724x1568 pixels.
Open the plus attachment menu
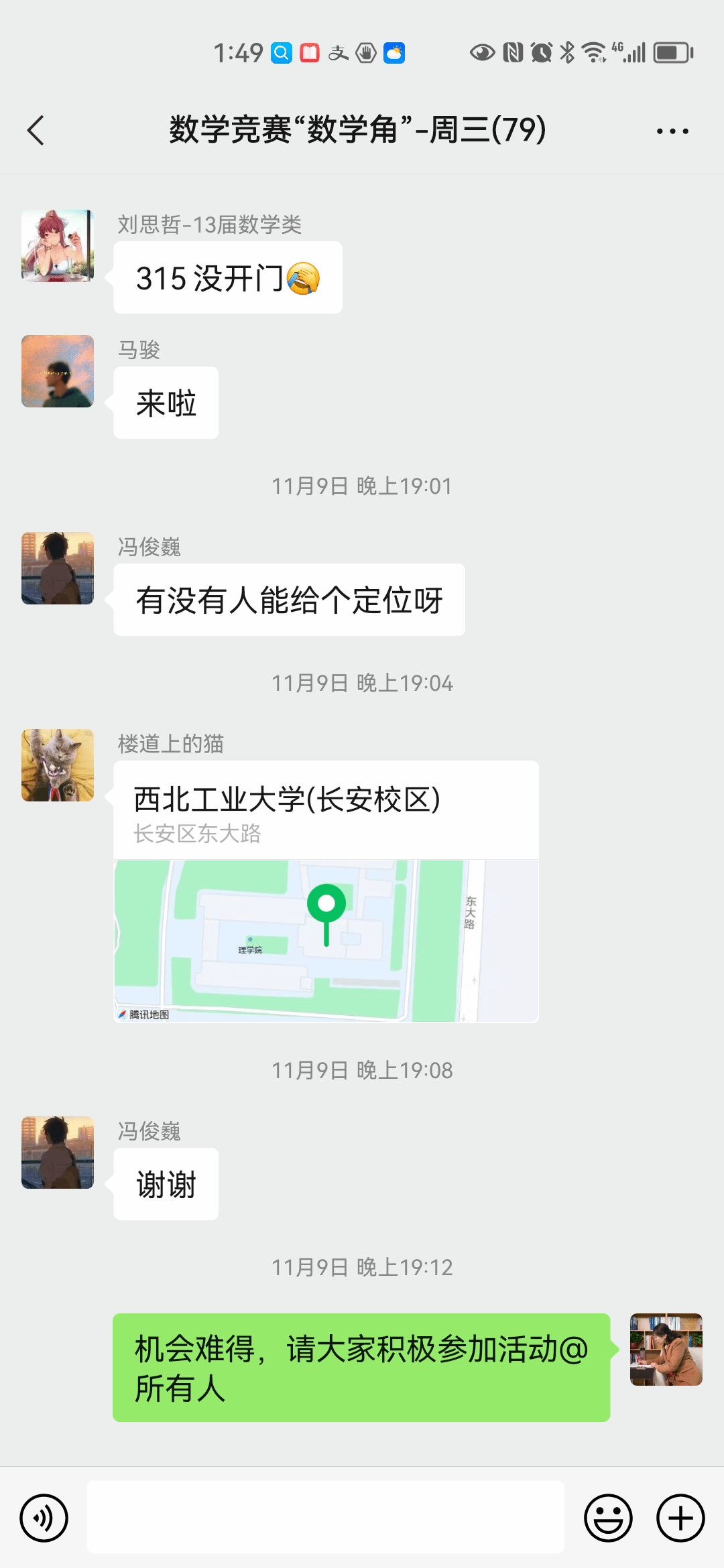tap(680, 1518)
